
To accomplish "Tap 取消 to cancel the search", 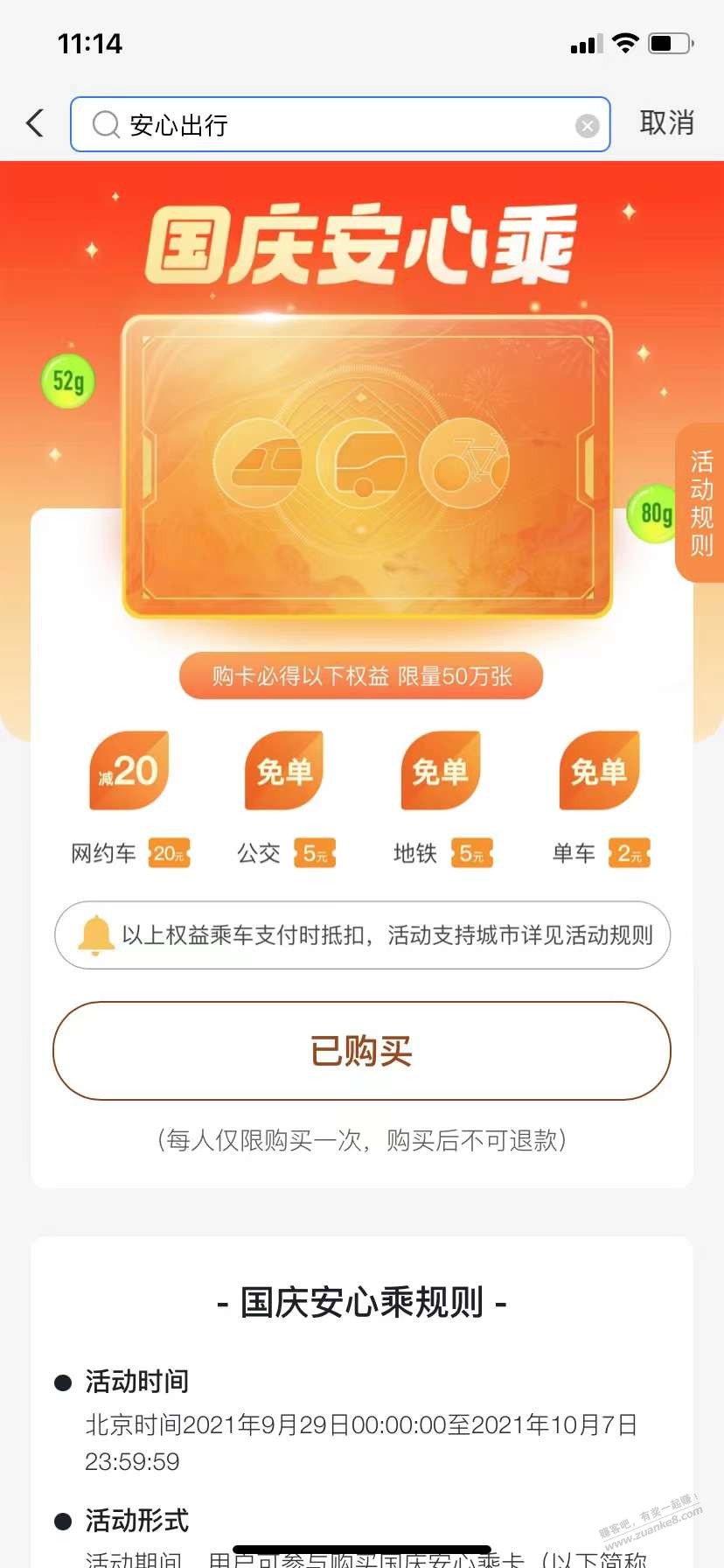I will [666, 123].
